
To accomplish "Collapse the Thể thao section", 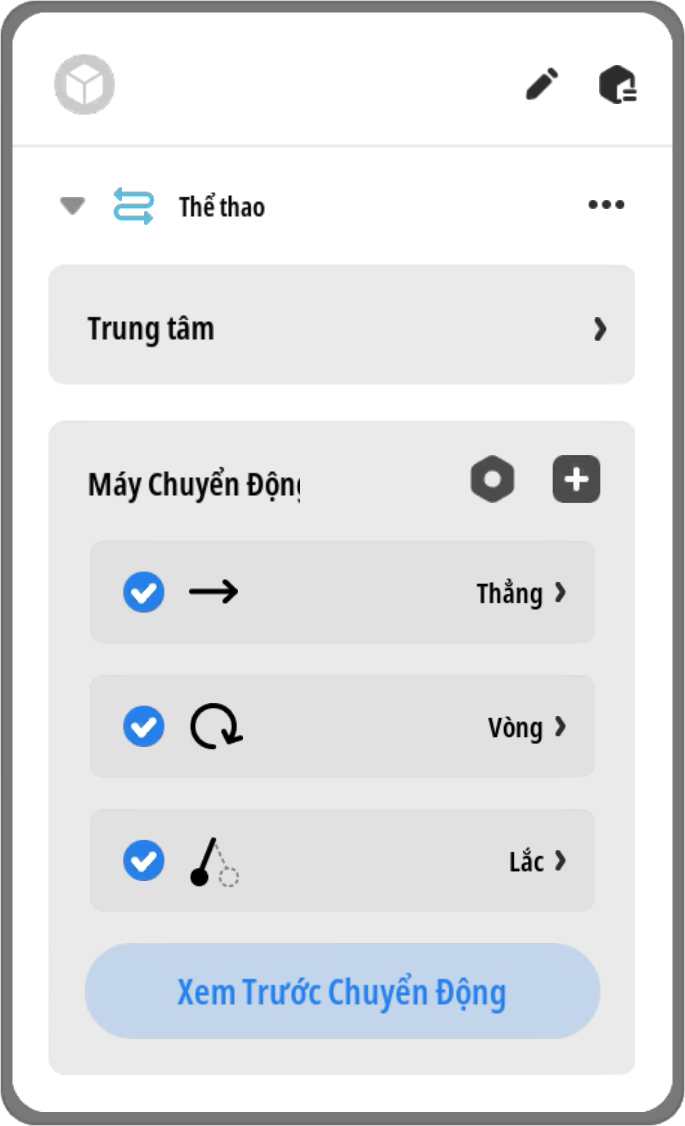I will pos(72,206).
